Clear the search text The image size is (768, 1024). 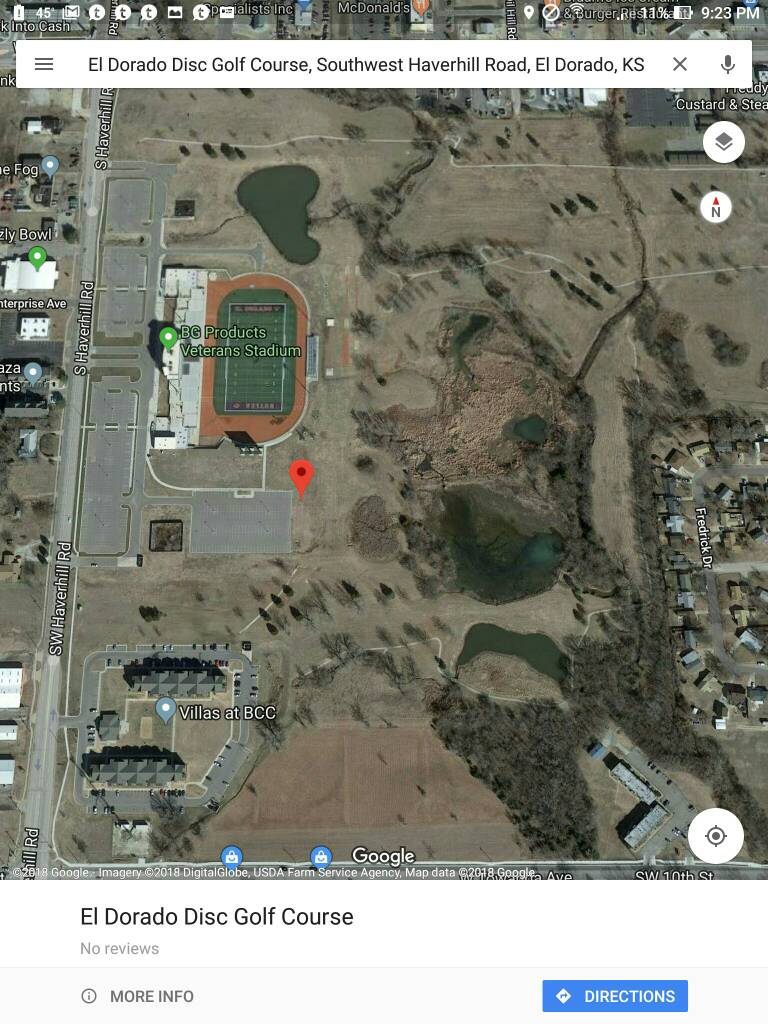[x=680, y=64]
